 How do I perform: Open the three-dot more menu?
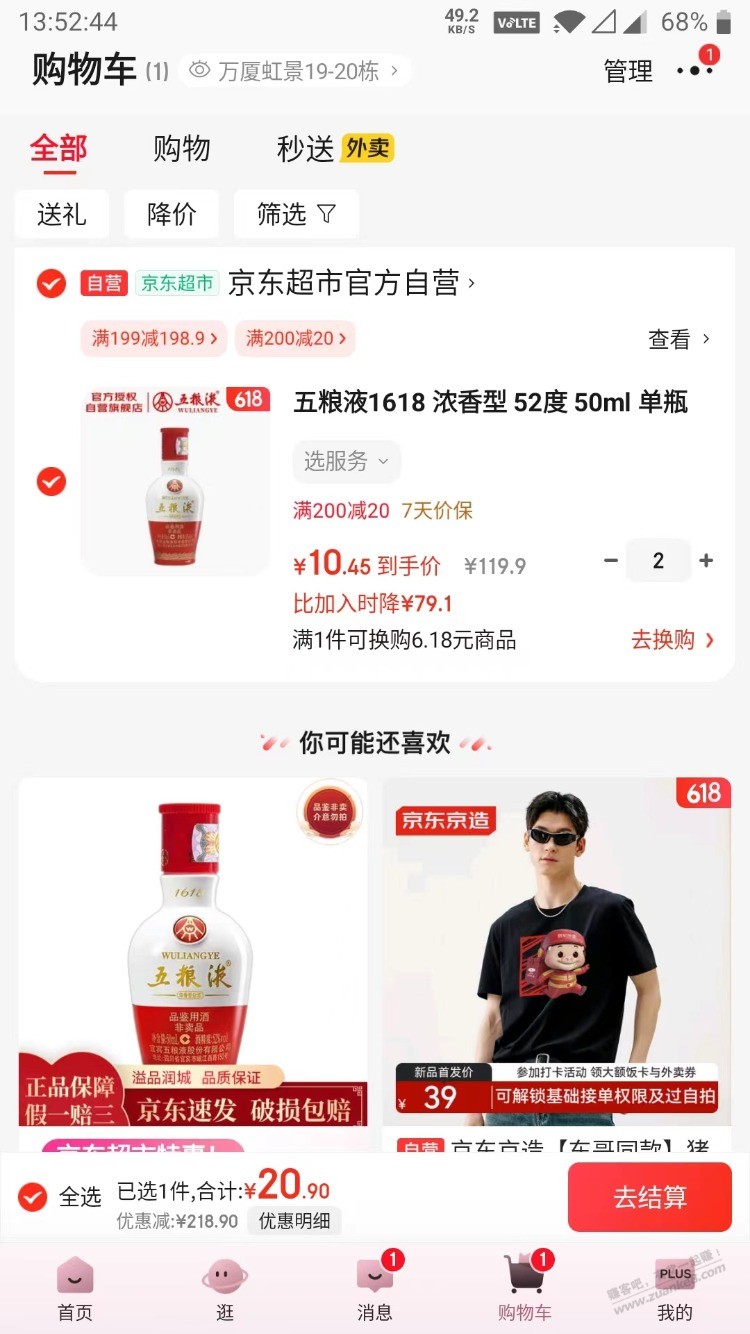click(x=694, y=71)
